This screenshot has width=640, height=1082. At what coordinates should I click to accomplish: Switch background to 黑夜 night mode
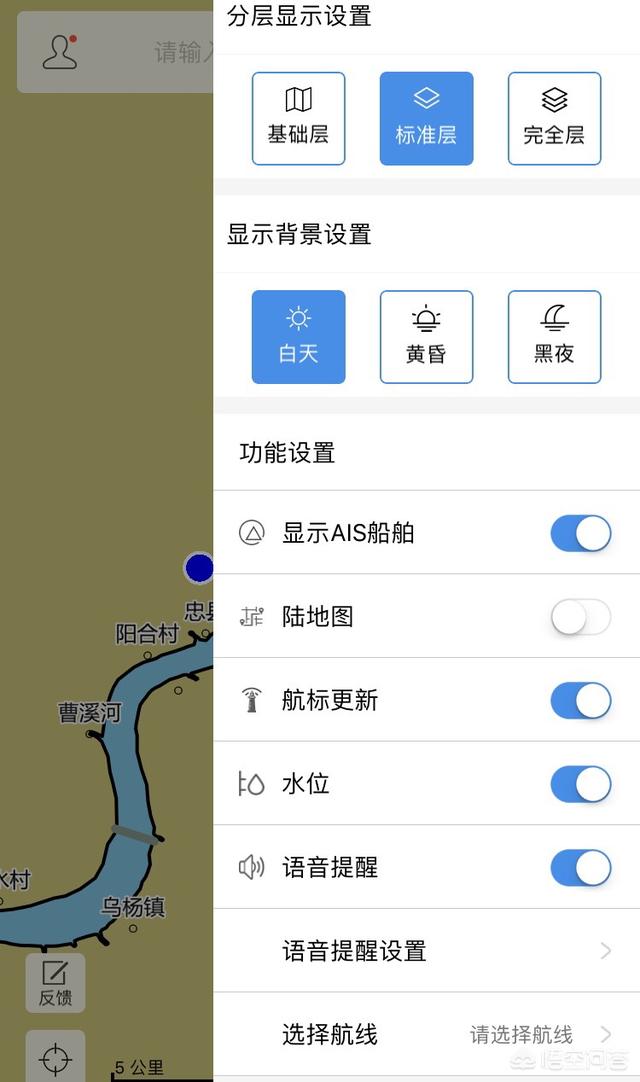[554, 337]
